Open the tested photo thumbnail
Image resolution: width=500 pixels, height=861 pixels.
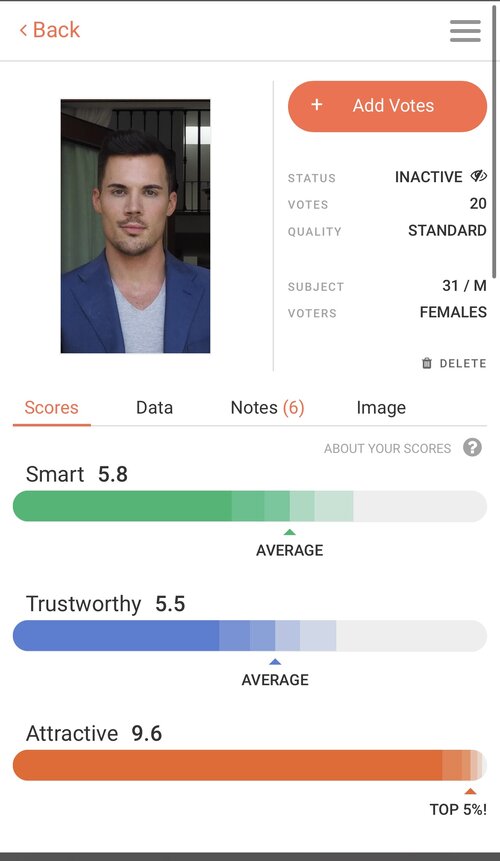coord(135,226)
